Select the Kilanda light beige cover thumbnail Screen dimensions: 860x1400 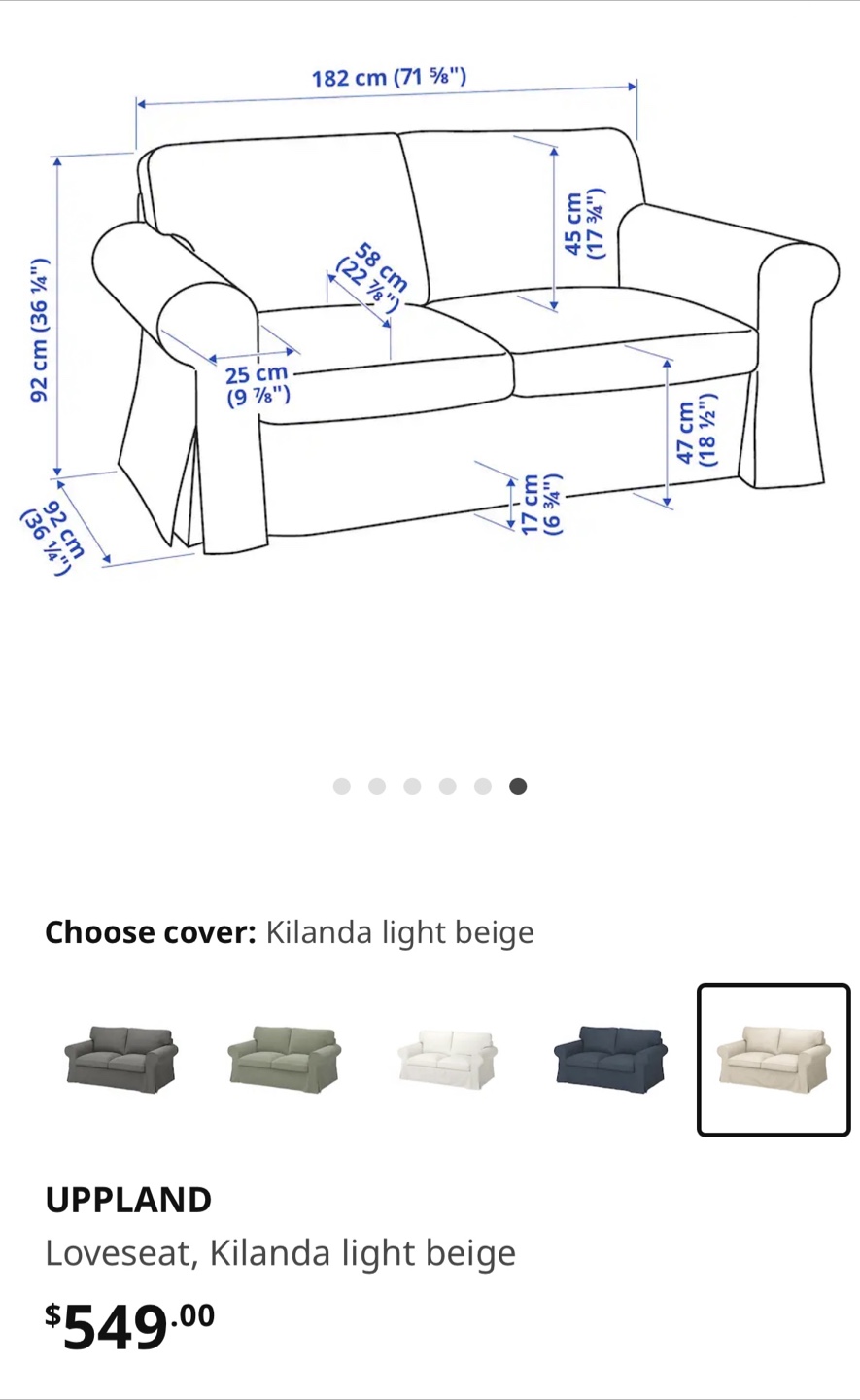(774, 1059)
